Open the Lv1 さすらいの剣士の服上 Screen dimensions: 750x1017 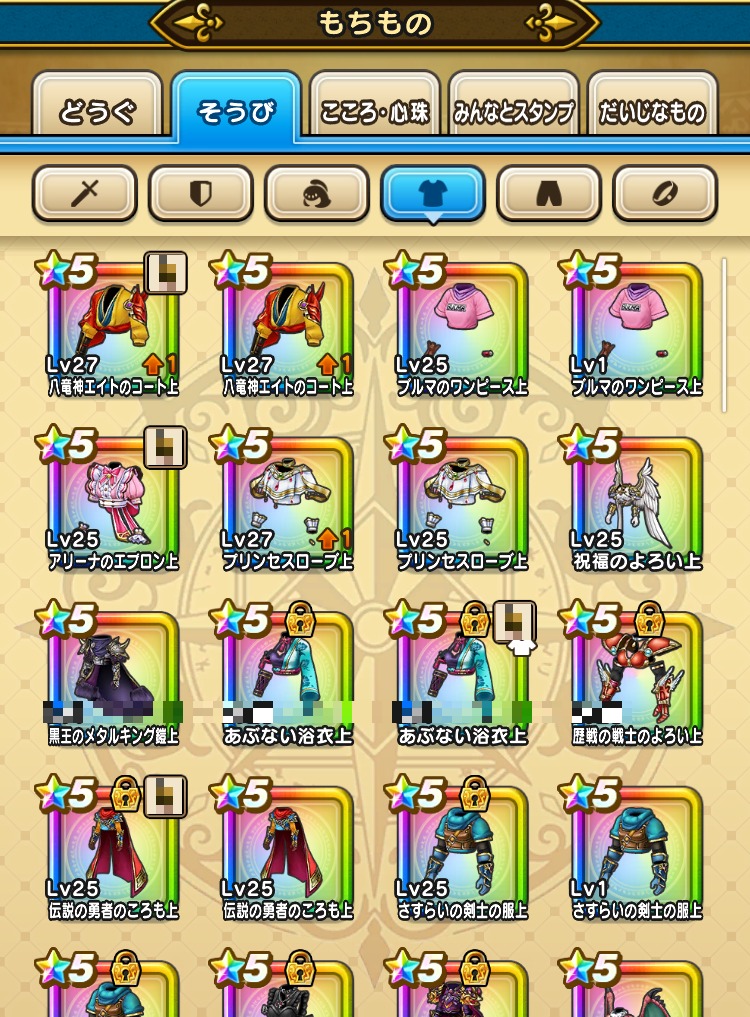[x=637, y=855]
